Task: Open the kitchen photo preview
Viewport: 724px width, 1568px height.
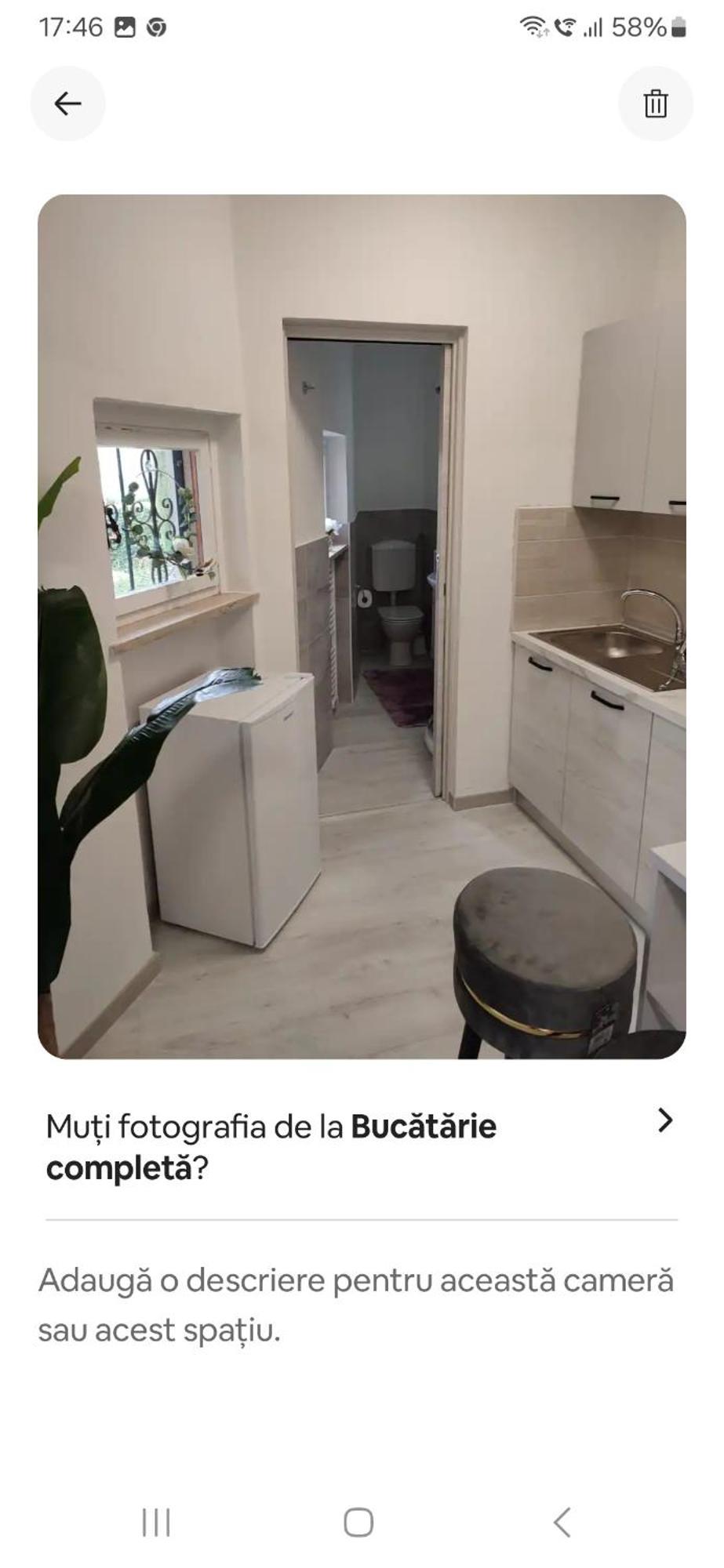Action: click(362, 626)
